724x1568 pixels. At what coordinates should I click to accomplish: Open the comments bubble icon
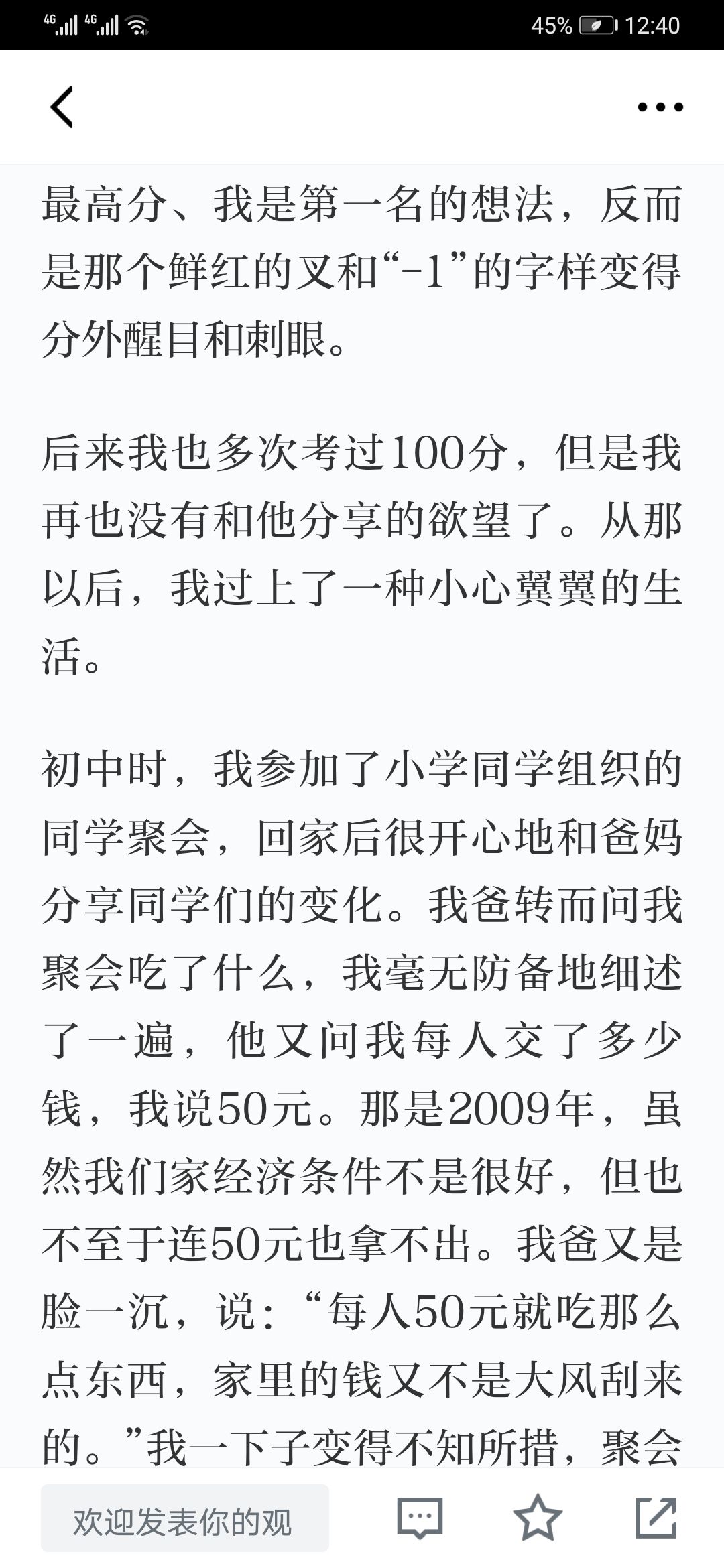420,1518
